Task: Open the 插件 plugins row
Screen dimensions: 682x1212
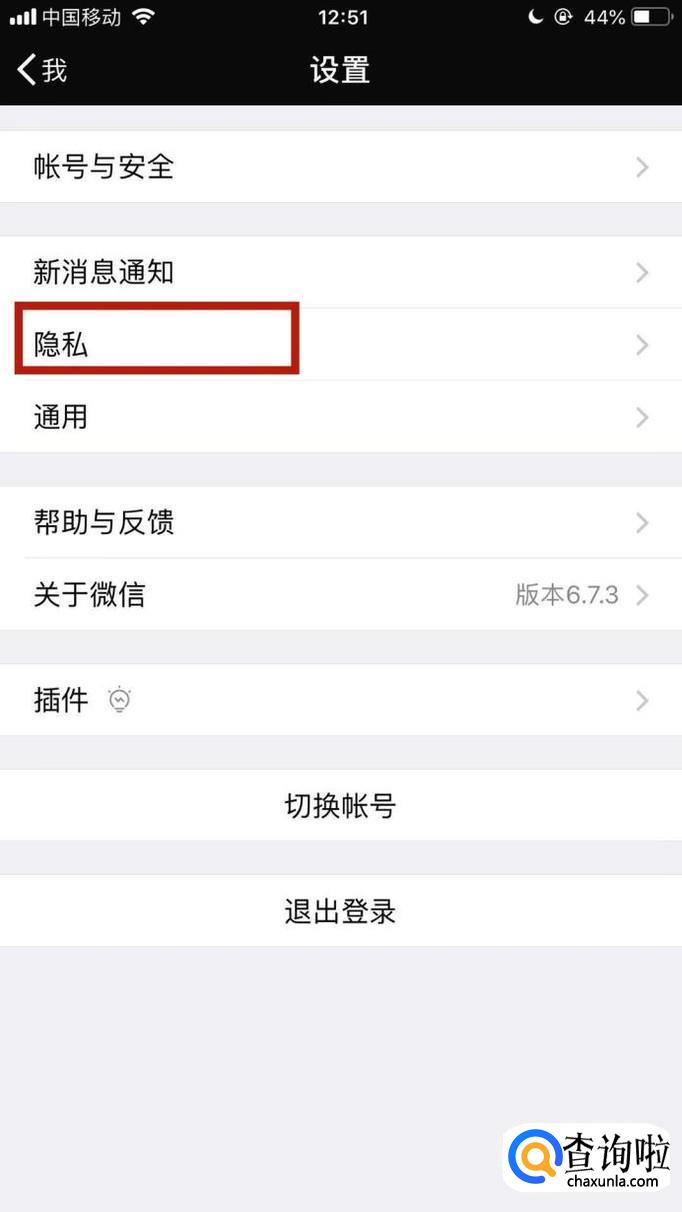Action: pos(341,700)
